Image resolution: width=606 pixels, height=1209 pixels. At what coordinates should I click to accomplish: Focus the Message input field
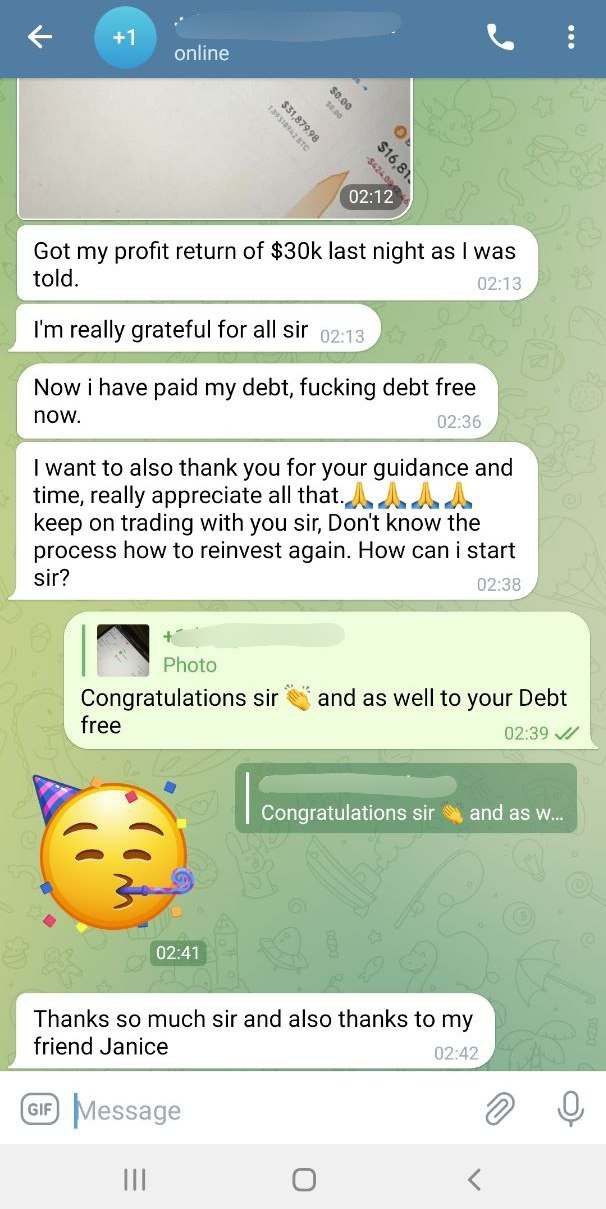coord(270,1110)
